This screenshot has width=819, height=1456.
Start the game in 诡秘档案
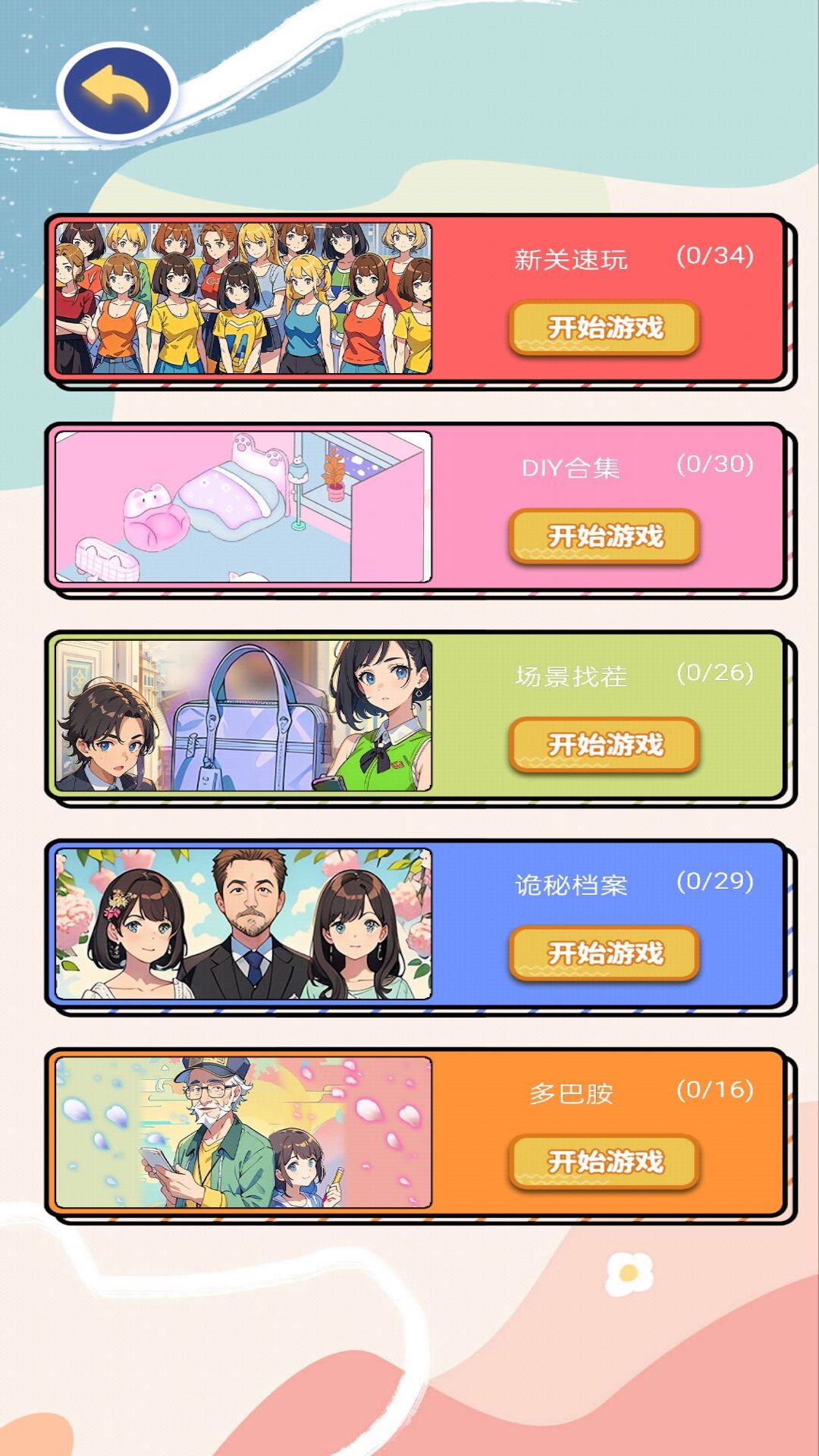[x=604, y=953]
